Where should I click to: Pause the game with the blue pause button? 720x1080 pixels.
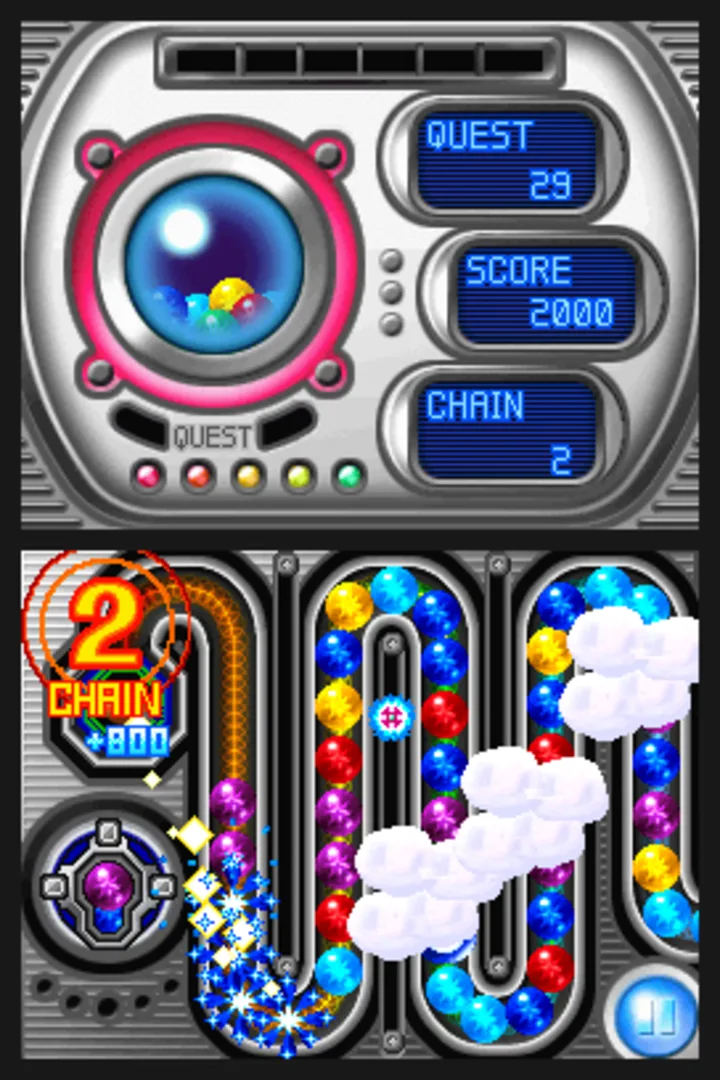(656, 1017)
